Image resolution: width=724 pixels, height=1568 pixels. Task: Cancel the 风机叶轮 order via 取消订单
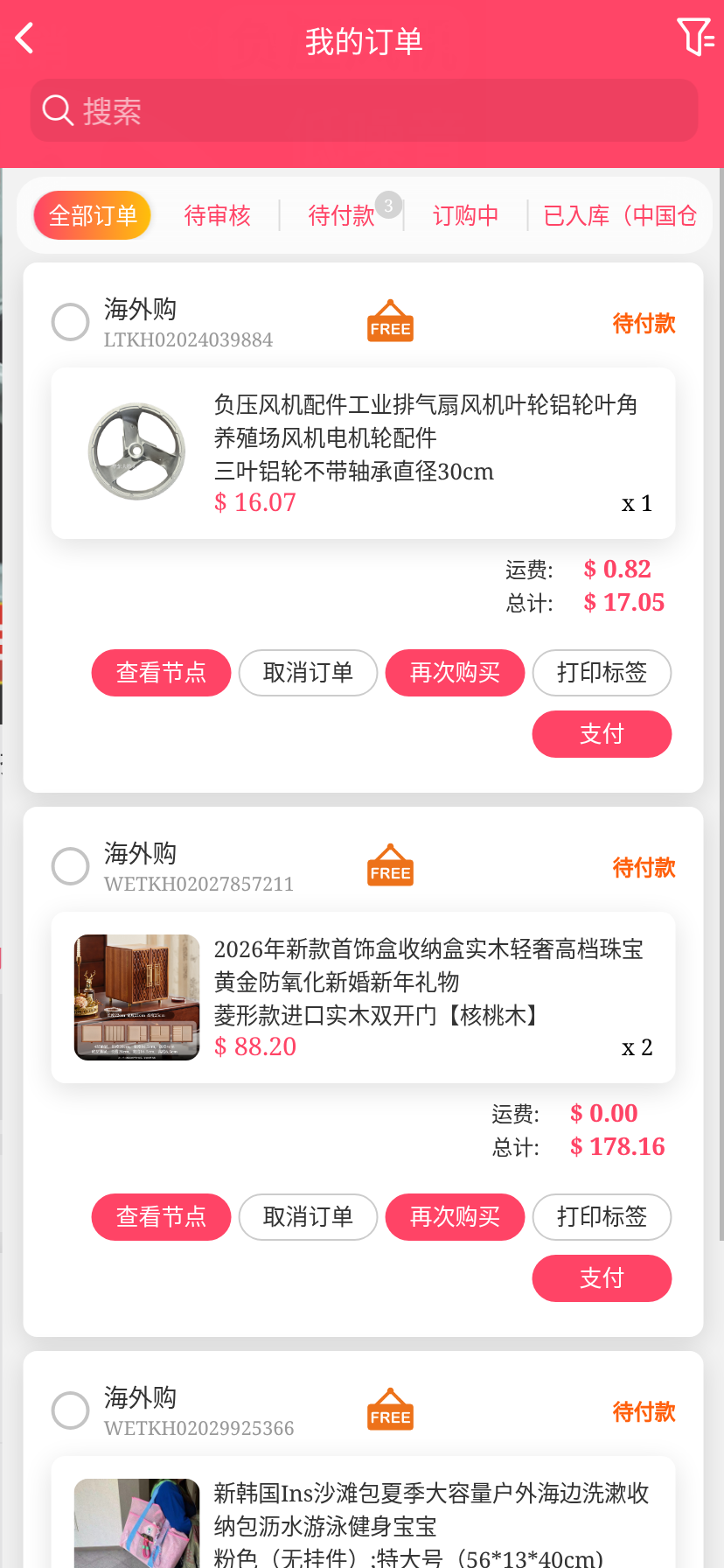308,673
